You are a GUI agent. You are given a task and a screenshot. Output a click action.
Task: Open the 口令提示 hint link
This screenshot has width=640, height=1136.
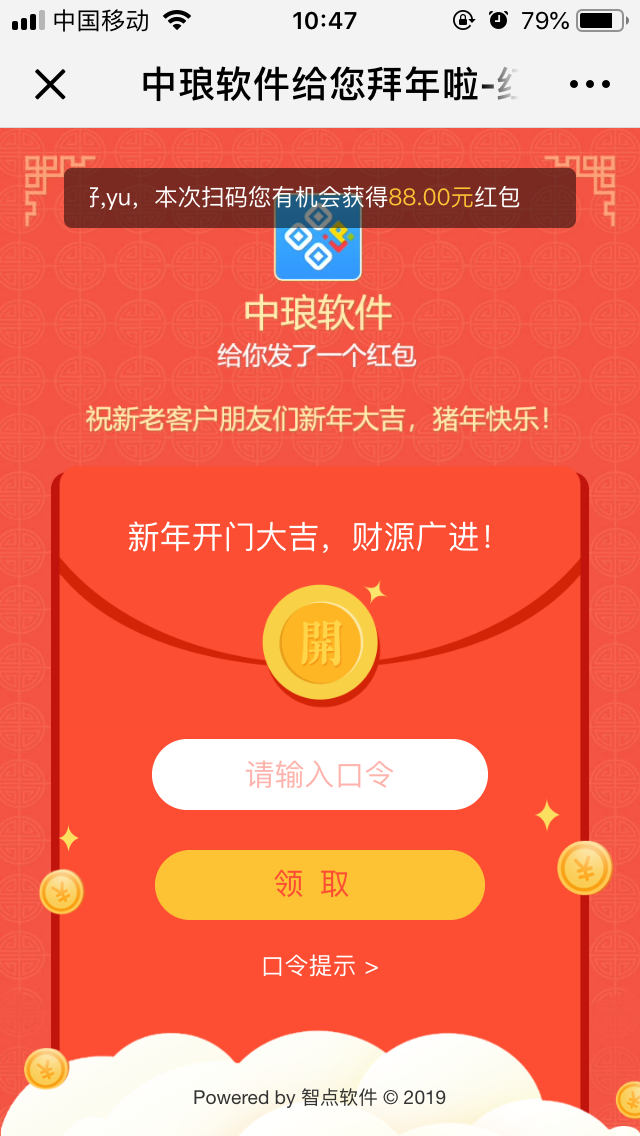pos(320,967)
